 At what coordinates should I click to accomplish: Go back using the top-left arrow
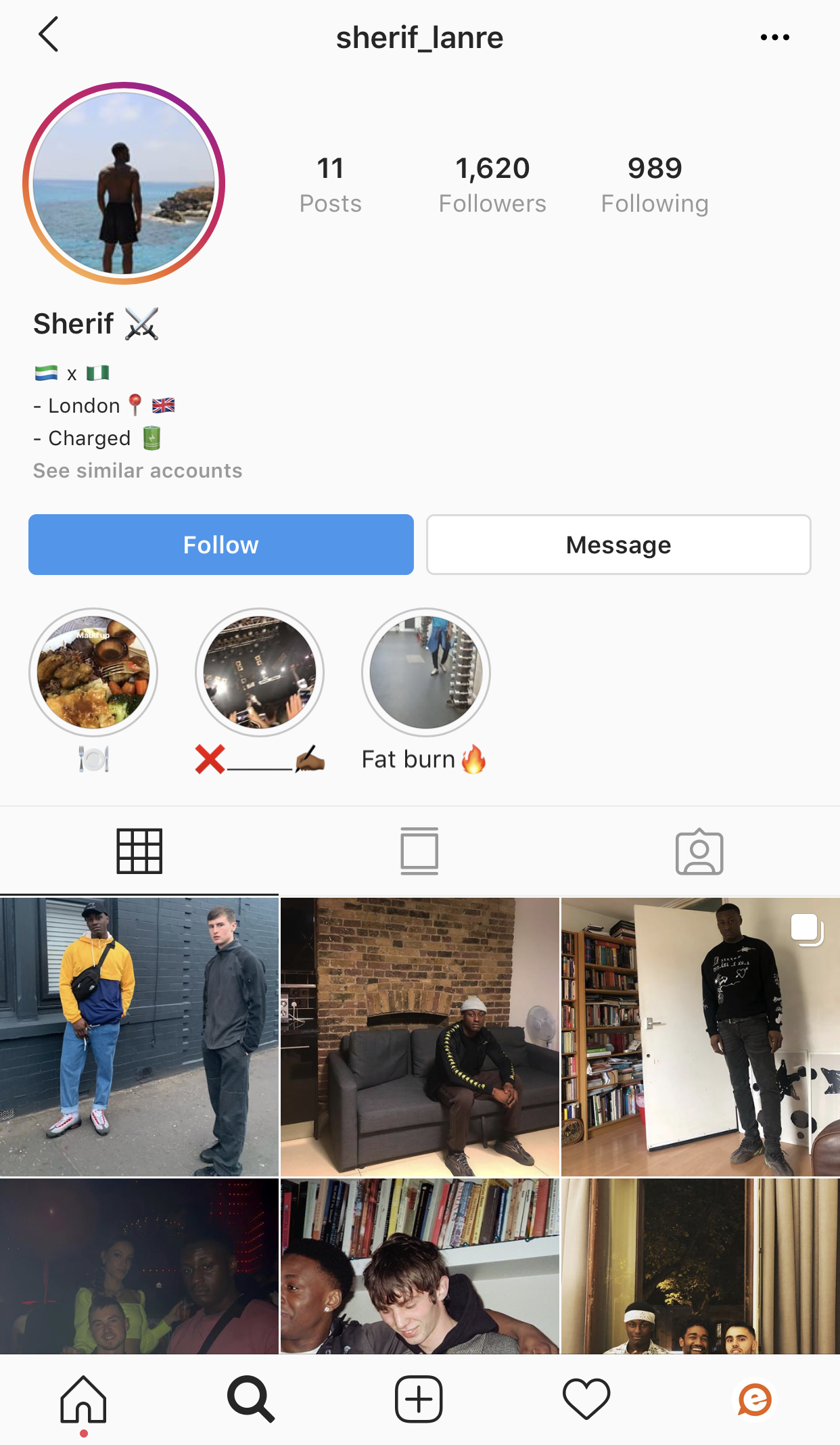click(49, 35)
